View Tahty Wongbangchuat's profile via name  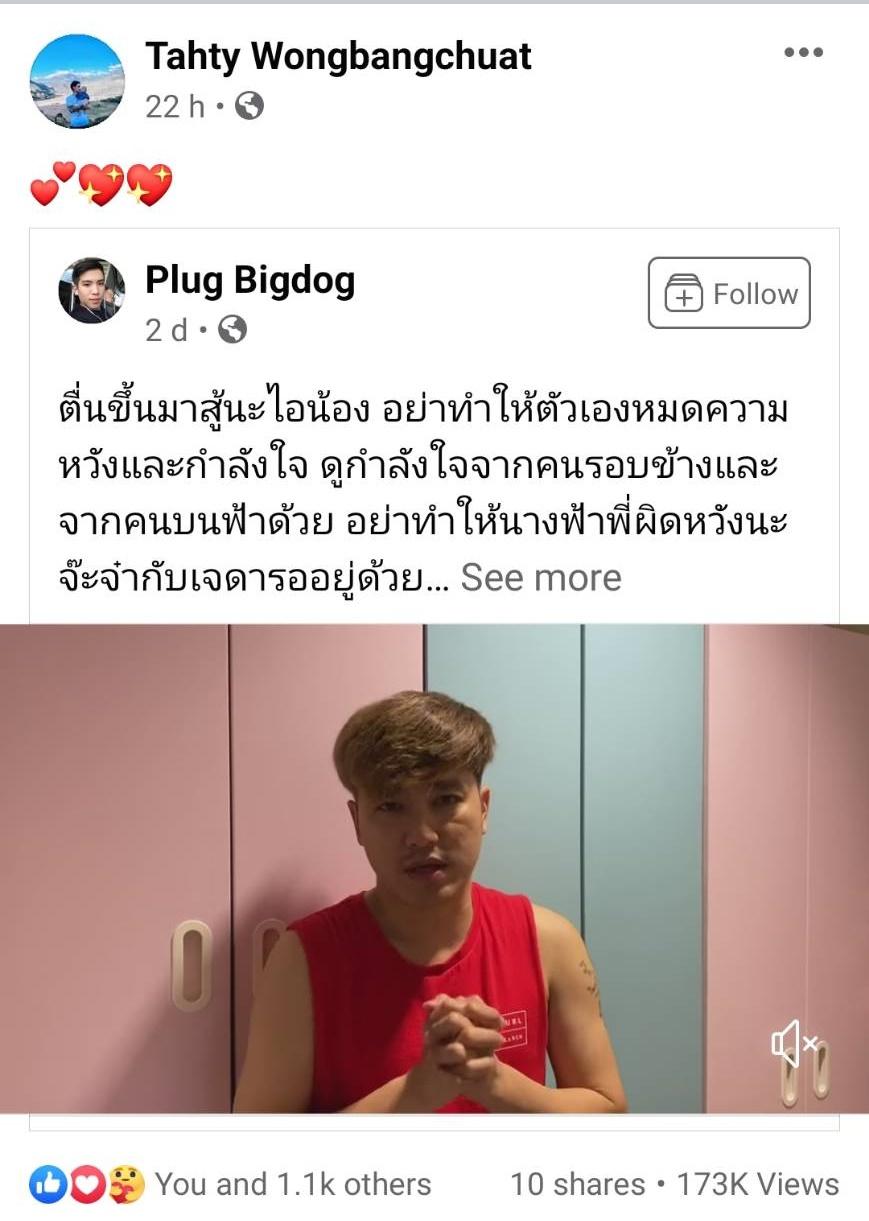[338, 57]
